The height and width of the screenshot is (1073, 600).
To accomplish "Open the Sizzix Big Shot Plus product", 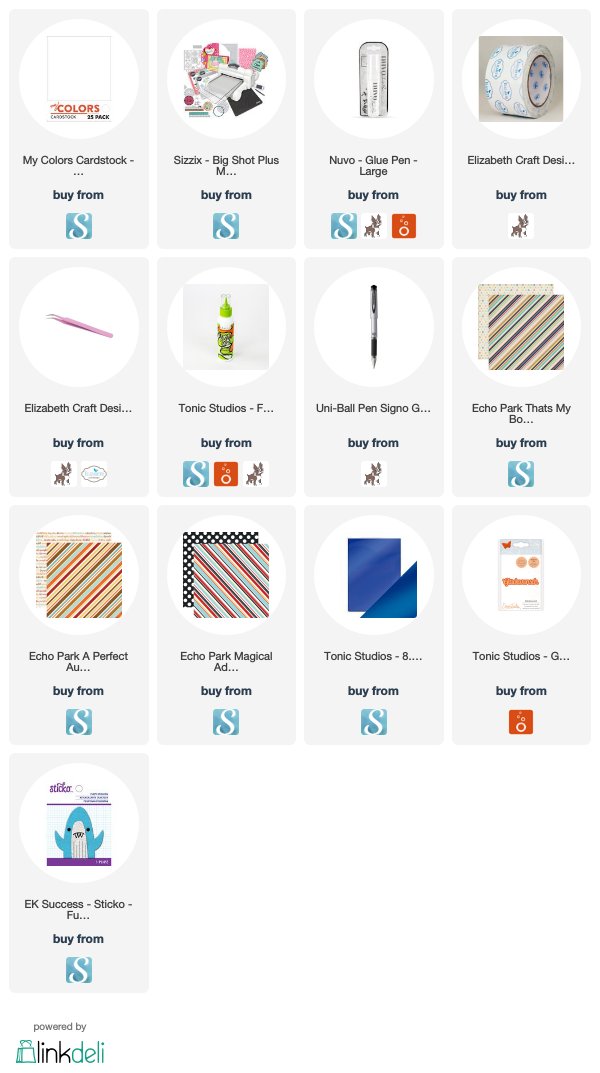I will pyautogui.click(x=226, y=79).
